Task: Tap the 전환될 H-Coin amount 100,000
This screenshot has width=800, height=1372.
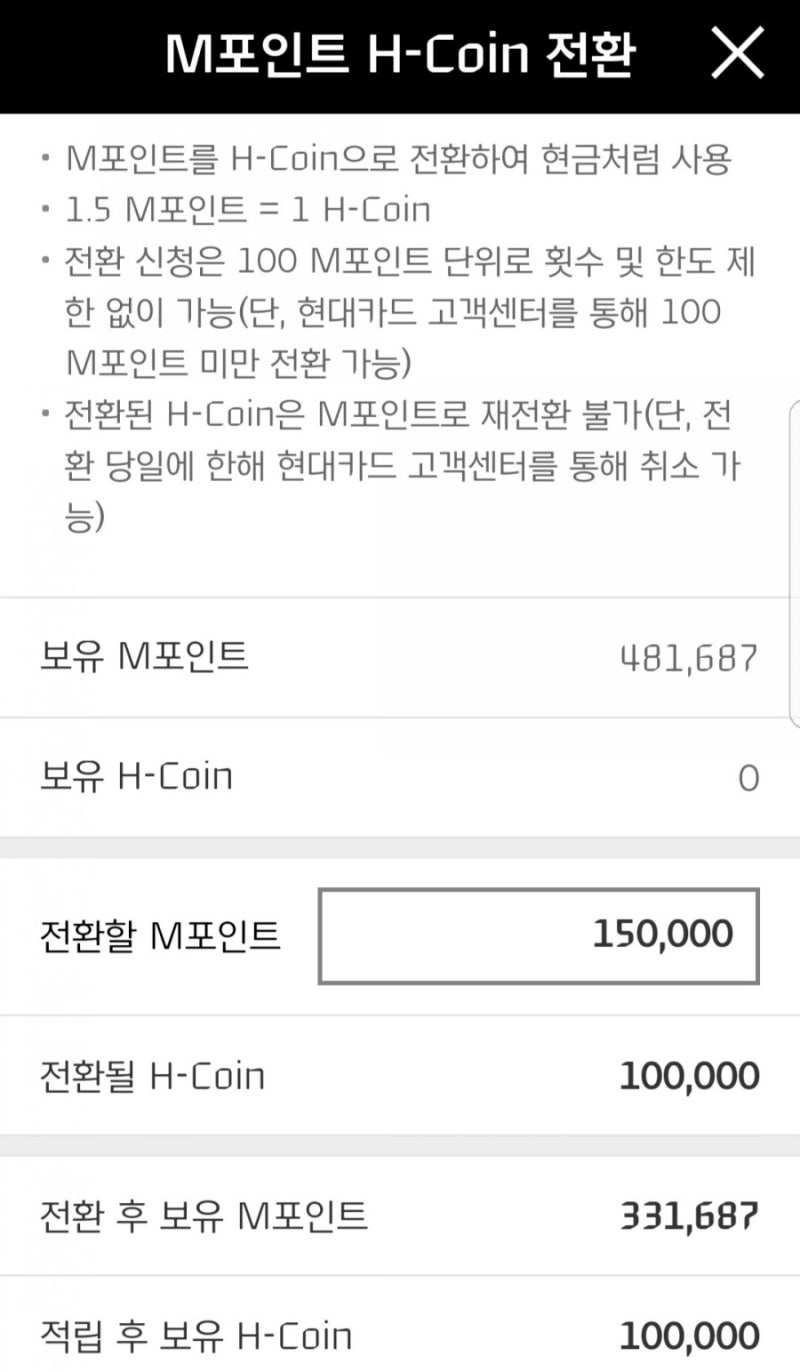Action: [688, 1076]
